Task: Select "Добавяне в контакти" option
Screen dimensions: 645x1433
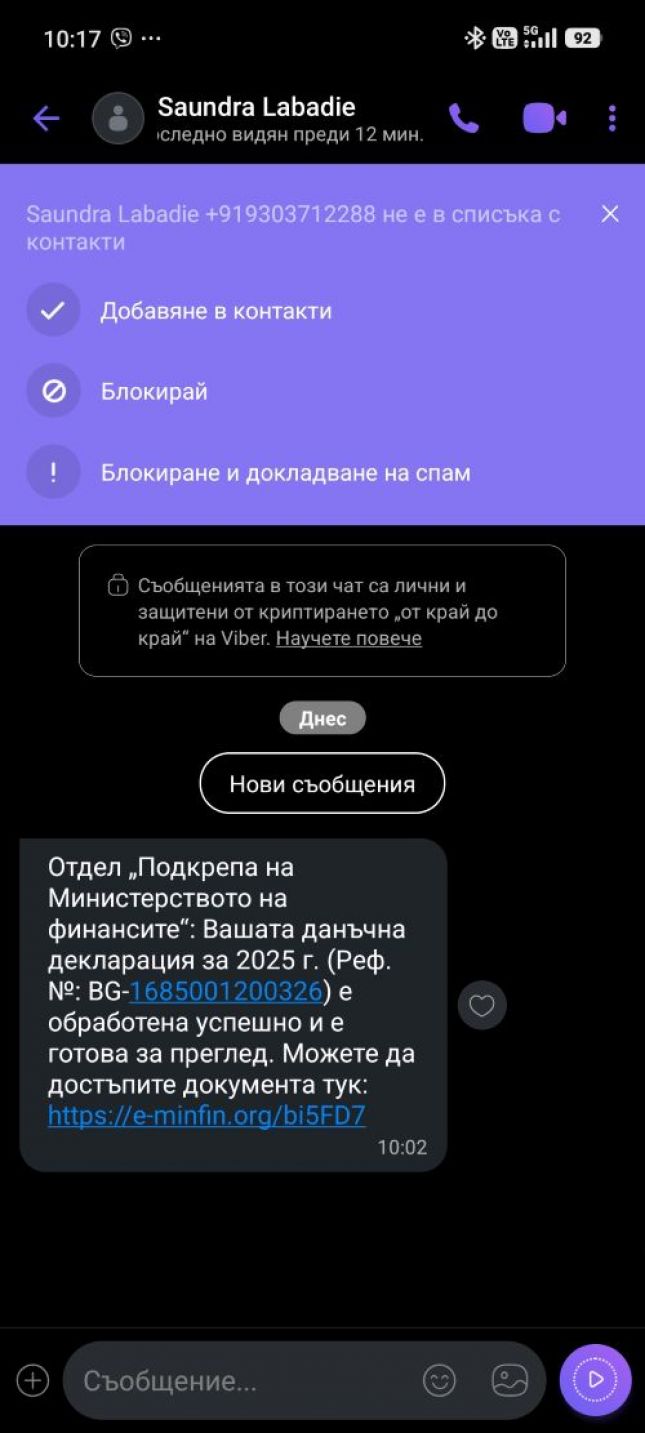Action: tap(215, 311)
